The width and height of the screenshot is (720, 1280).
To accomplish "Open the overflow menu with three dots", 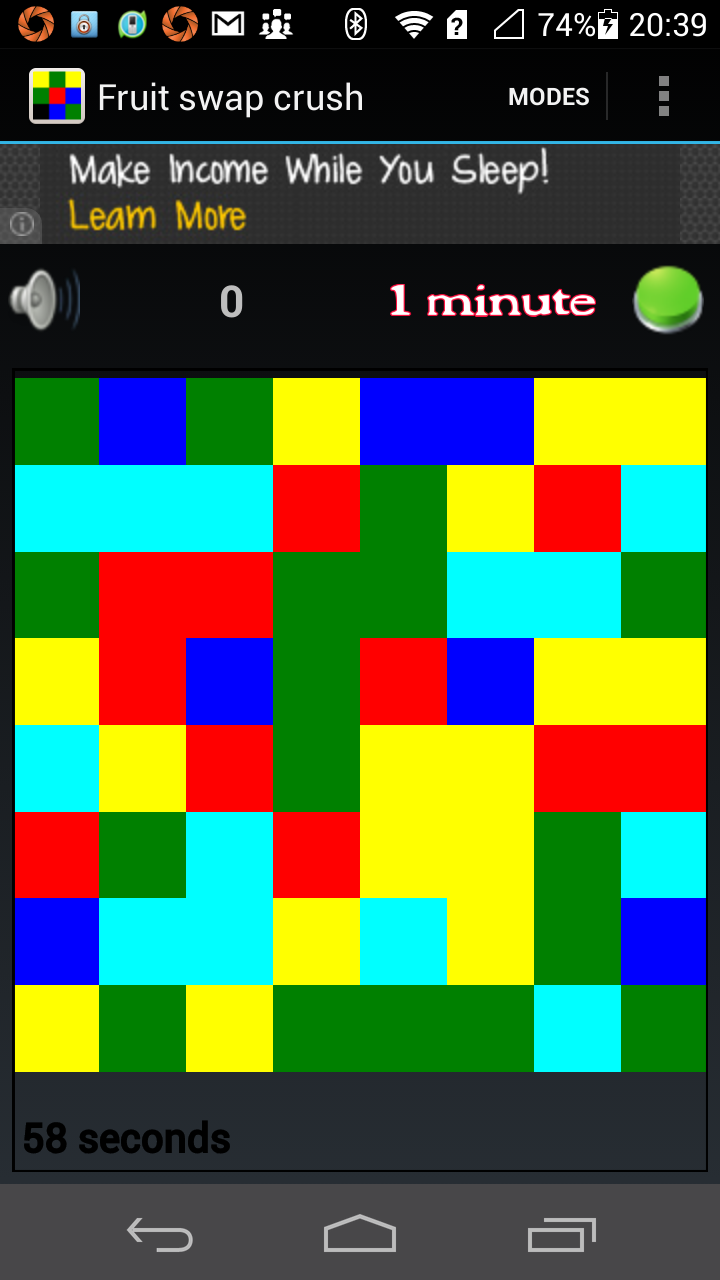I will 663,95.
